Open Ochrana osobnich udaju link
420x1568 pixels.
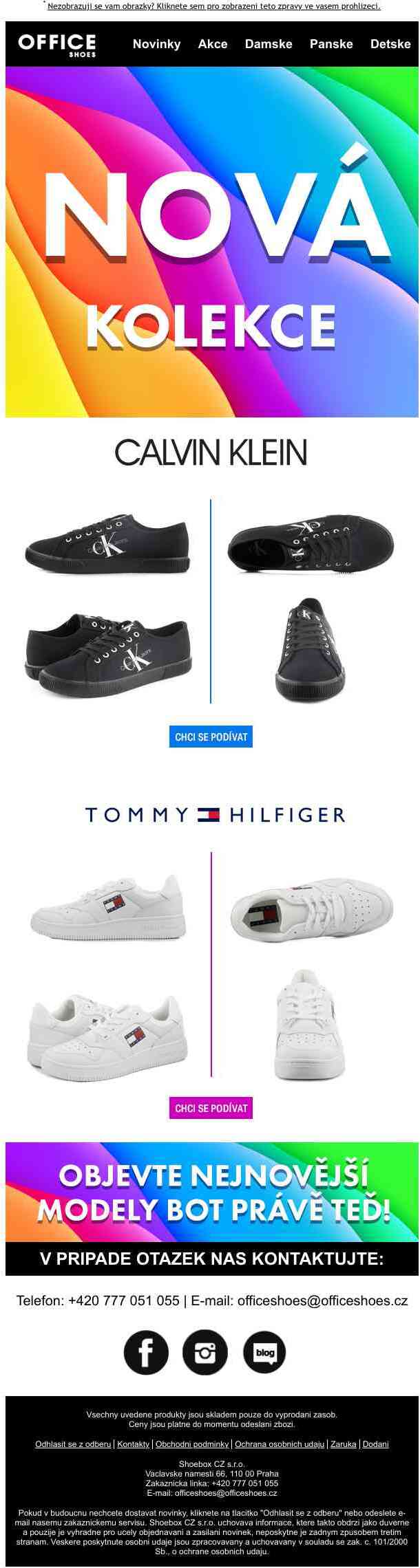tap(280, 1444)
